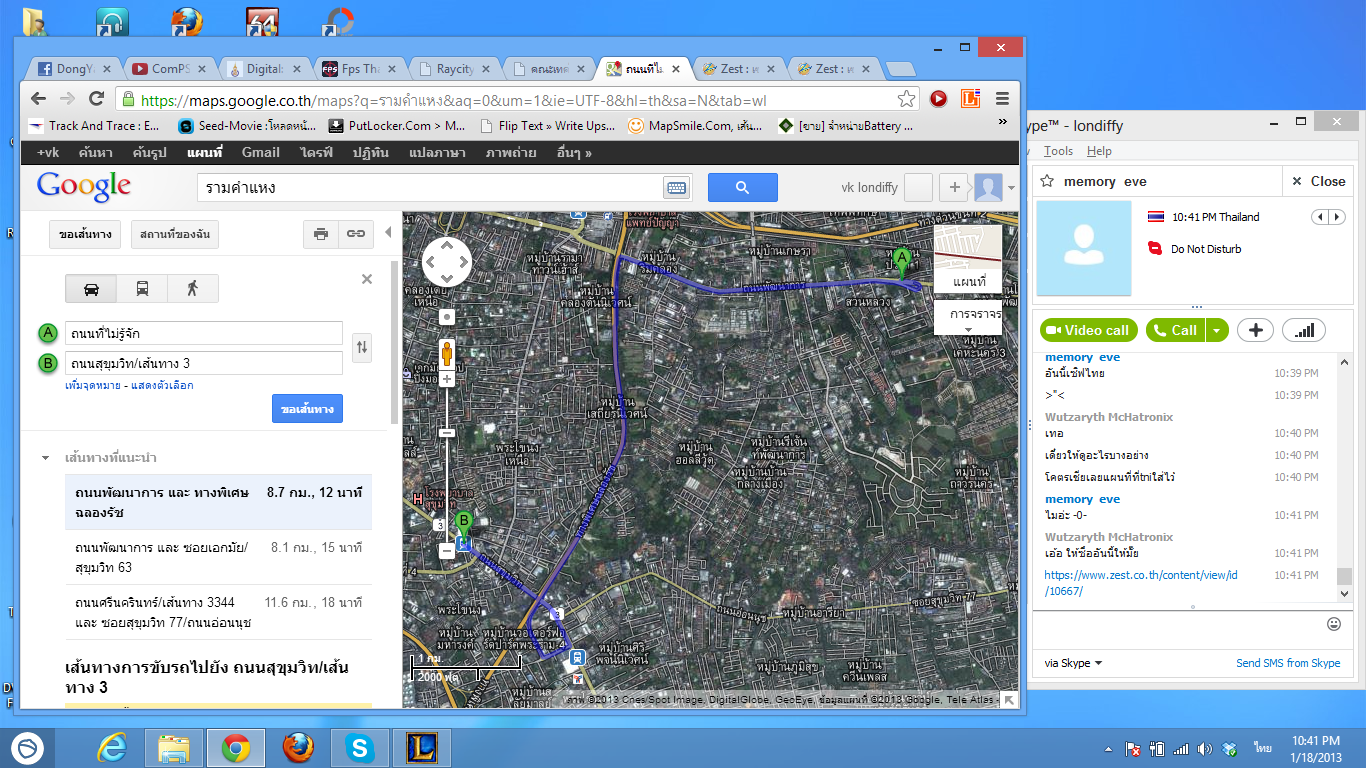The height and width of the screenshot is (768, 1366).
Task: Choose the 11.6 กม., 18 นาที route
Action: (218, 613)
